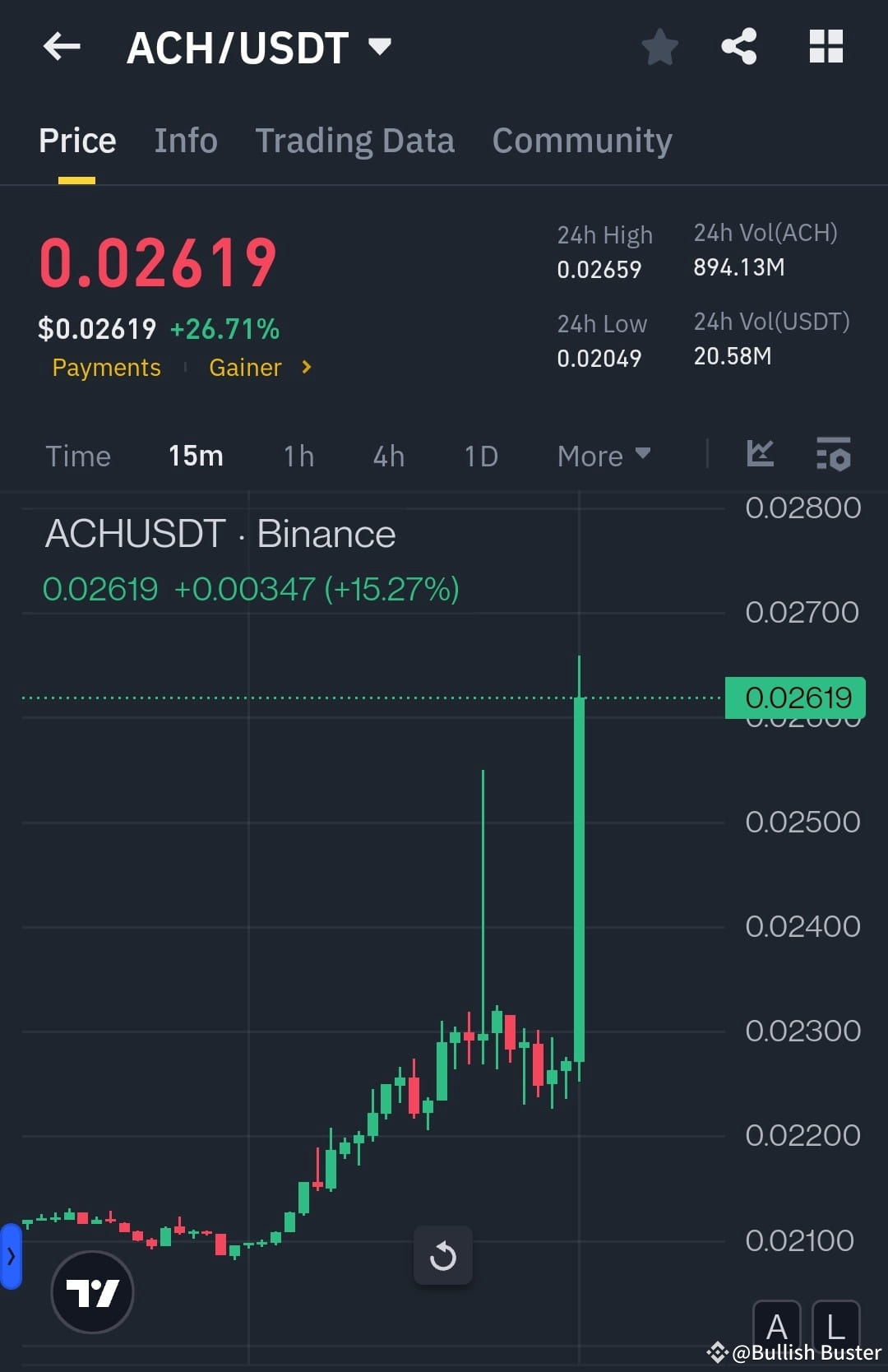The width and height of the screenshot is (888, 1372).
Task: Click the TradingView logo on the chart
Action: (92, 1291)
